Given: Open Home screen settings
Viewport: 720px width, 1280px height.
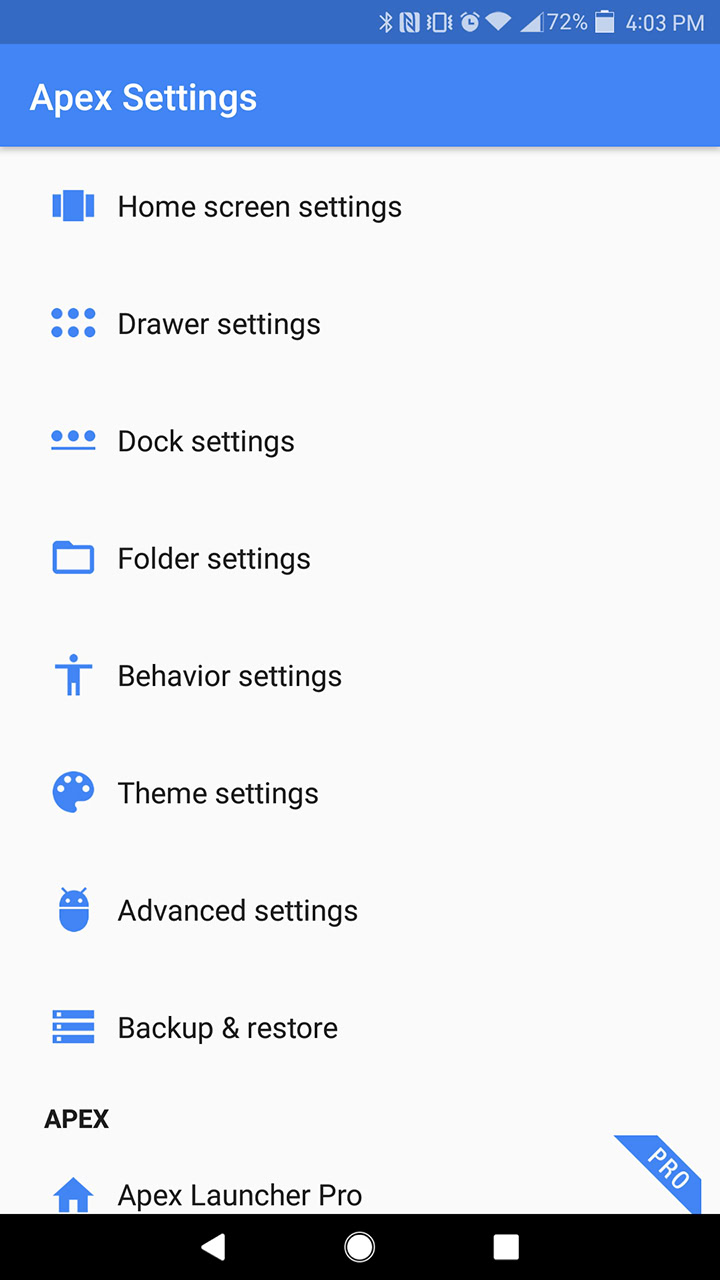Looking at the screenshot, I should [x=259, y=207].
